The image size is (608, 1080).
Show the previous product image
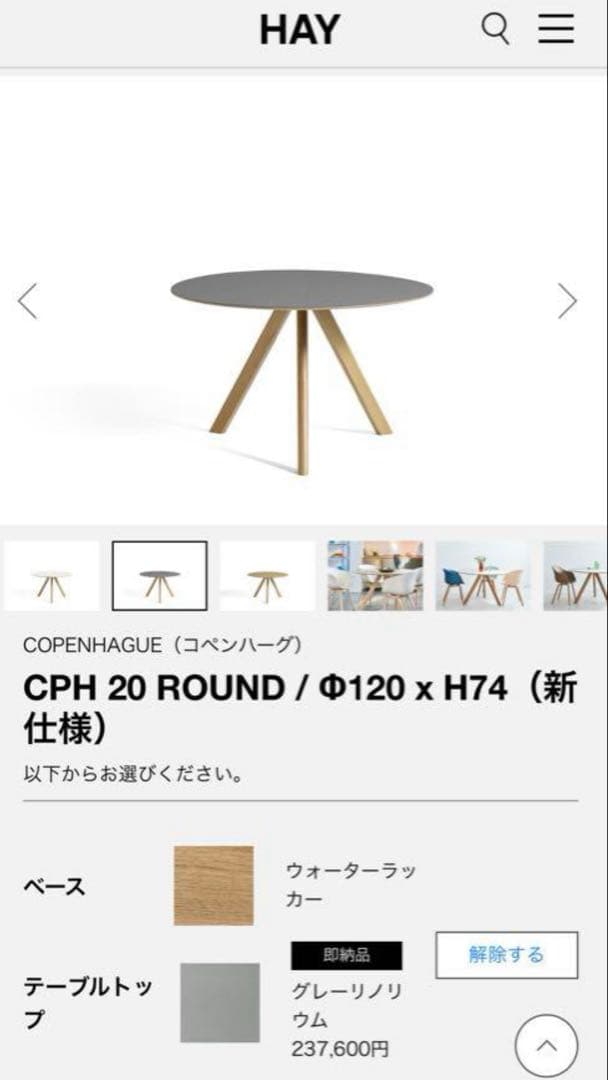(28, 301)
